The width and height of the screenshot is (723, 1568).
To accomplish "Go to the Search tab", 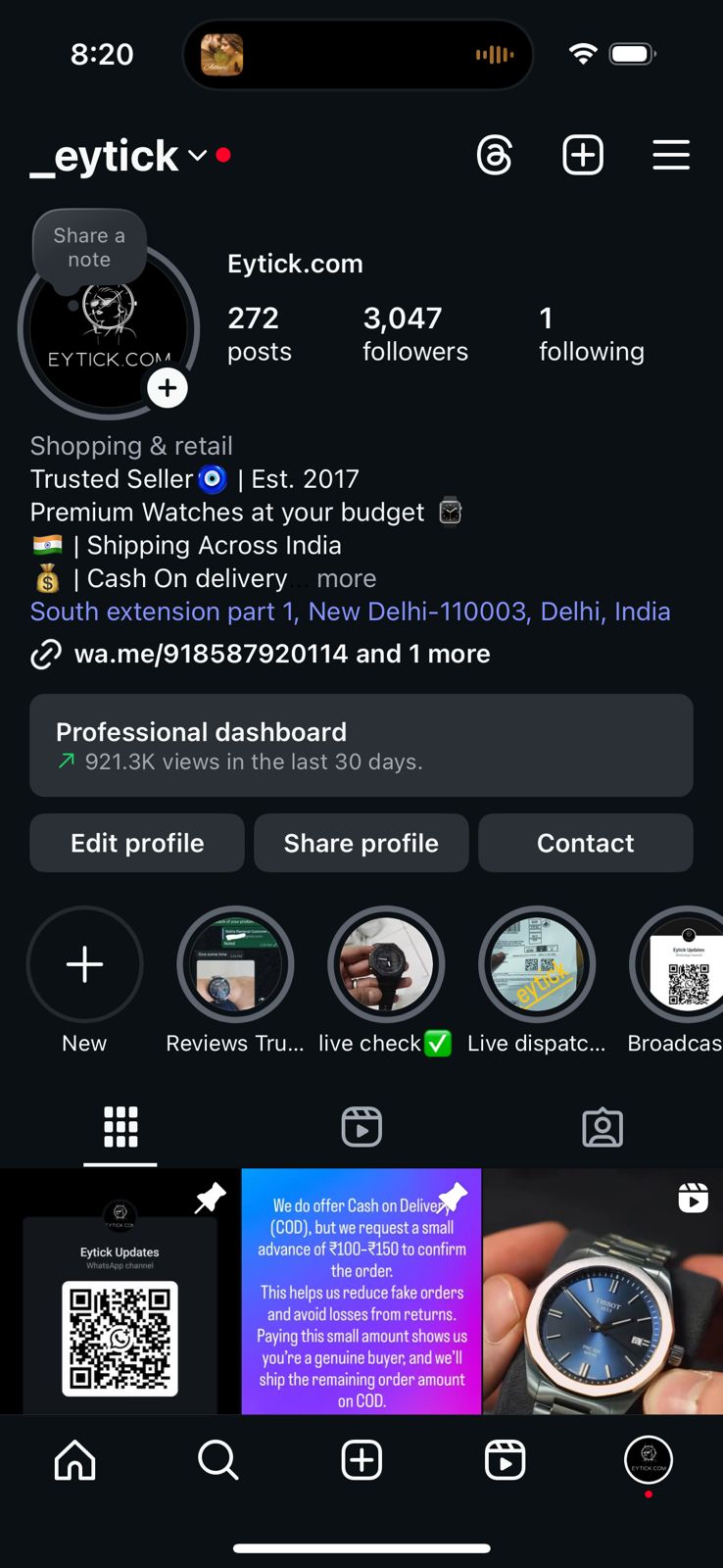I will 217,1460.
